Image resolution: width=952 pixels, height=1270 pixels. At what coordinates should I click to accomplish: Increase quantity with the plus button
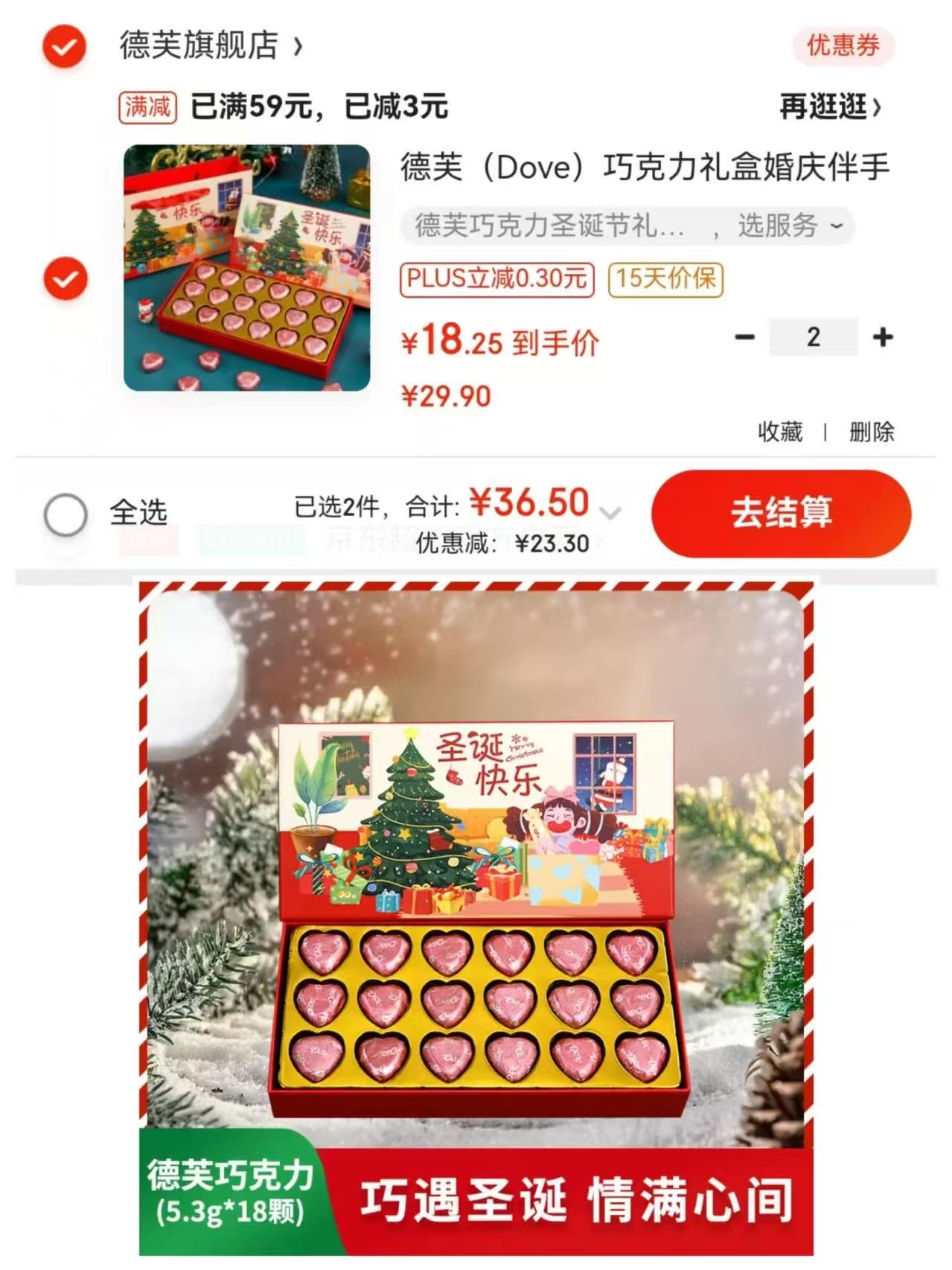[x=883, y=337]
